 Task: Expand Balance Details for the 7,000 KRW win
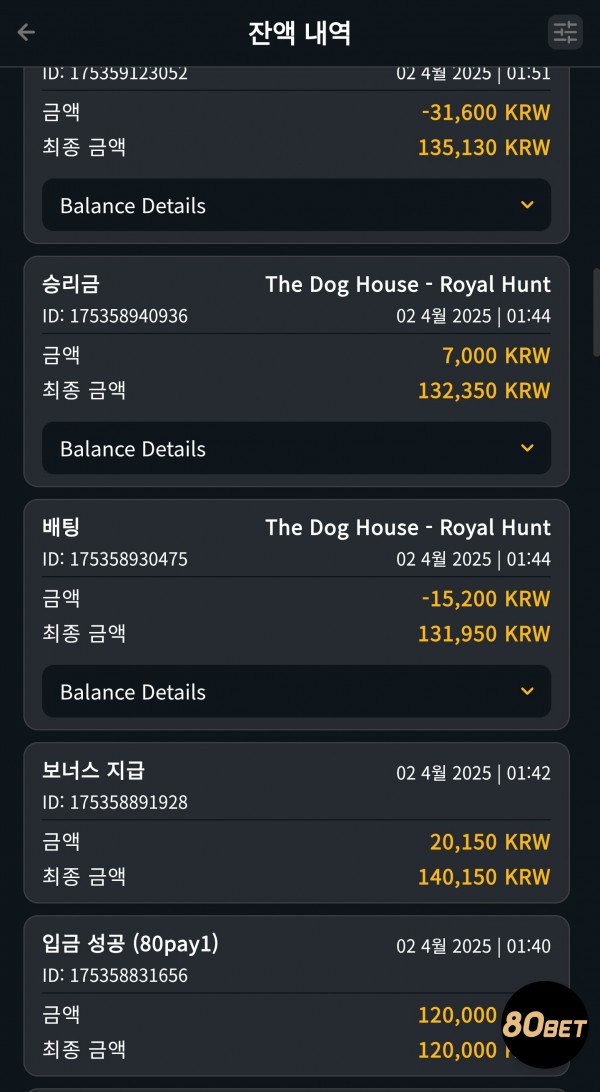[297, 448]
